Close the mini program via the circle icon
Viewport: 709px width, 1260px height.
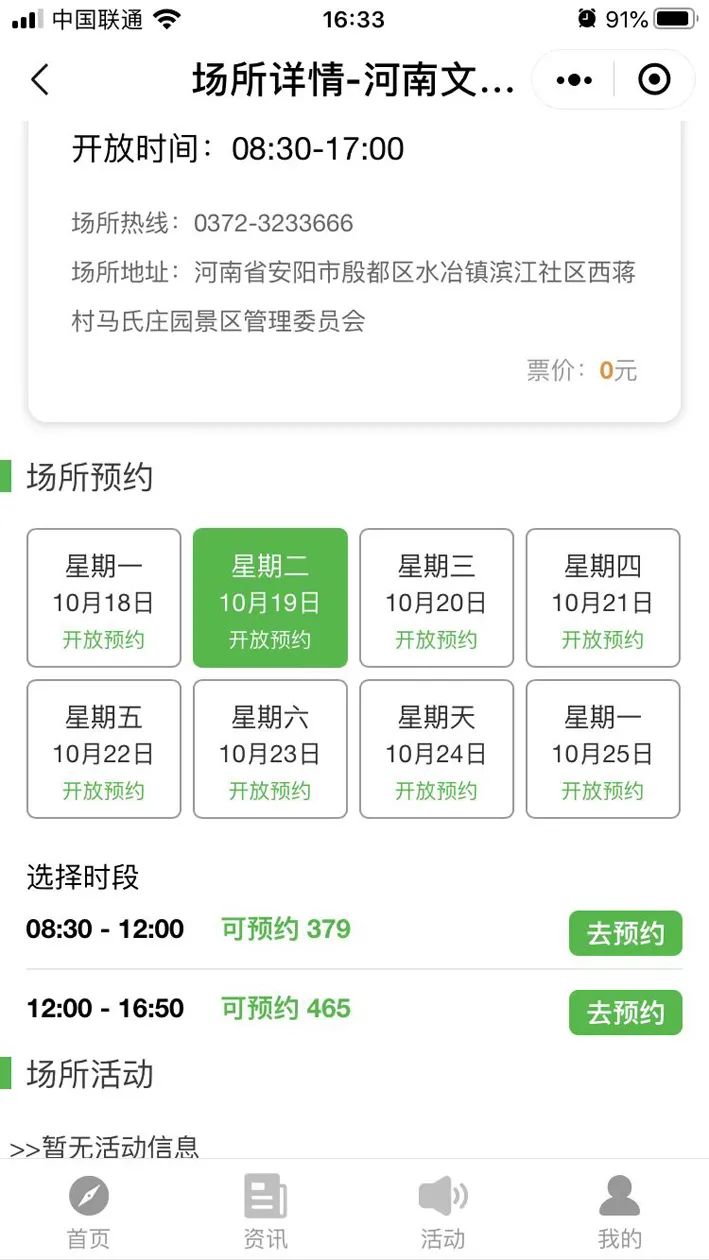pyautogui.click(x=654, y=80)
